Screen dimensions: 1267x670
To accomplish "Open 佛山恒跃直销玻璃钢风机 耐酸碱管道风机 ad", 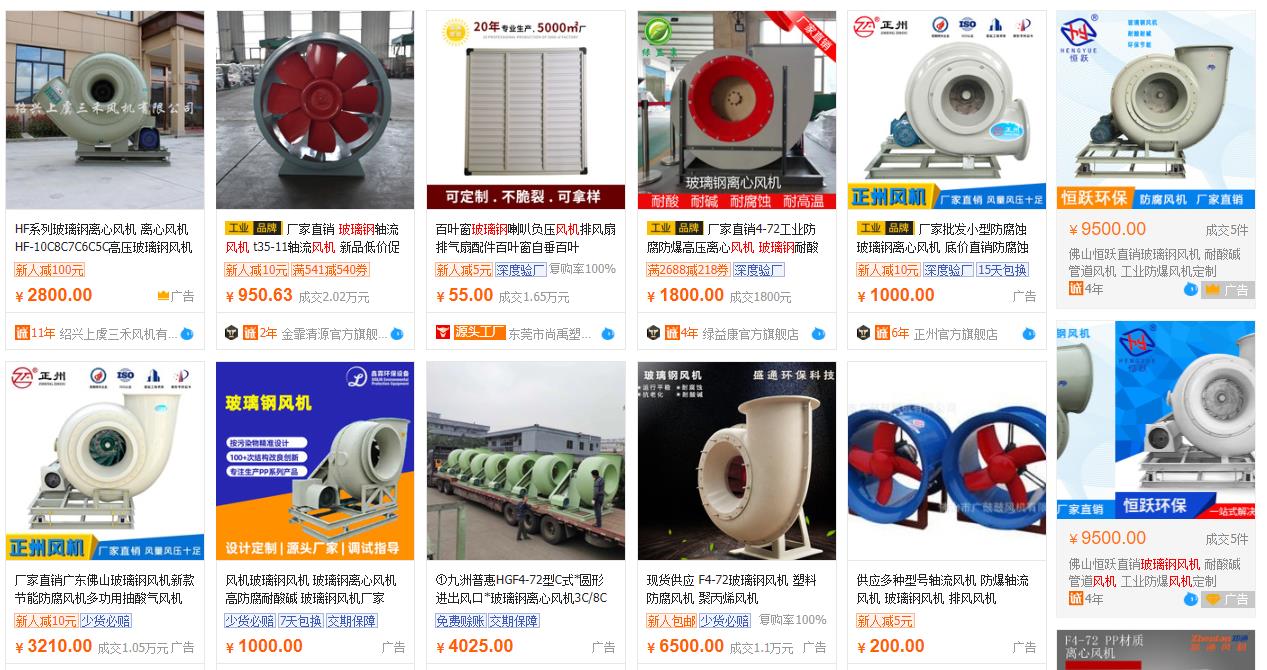I will (x=1155, y=262).
